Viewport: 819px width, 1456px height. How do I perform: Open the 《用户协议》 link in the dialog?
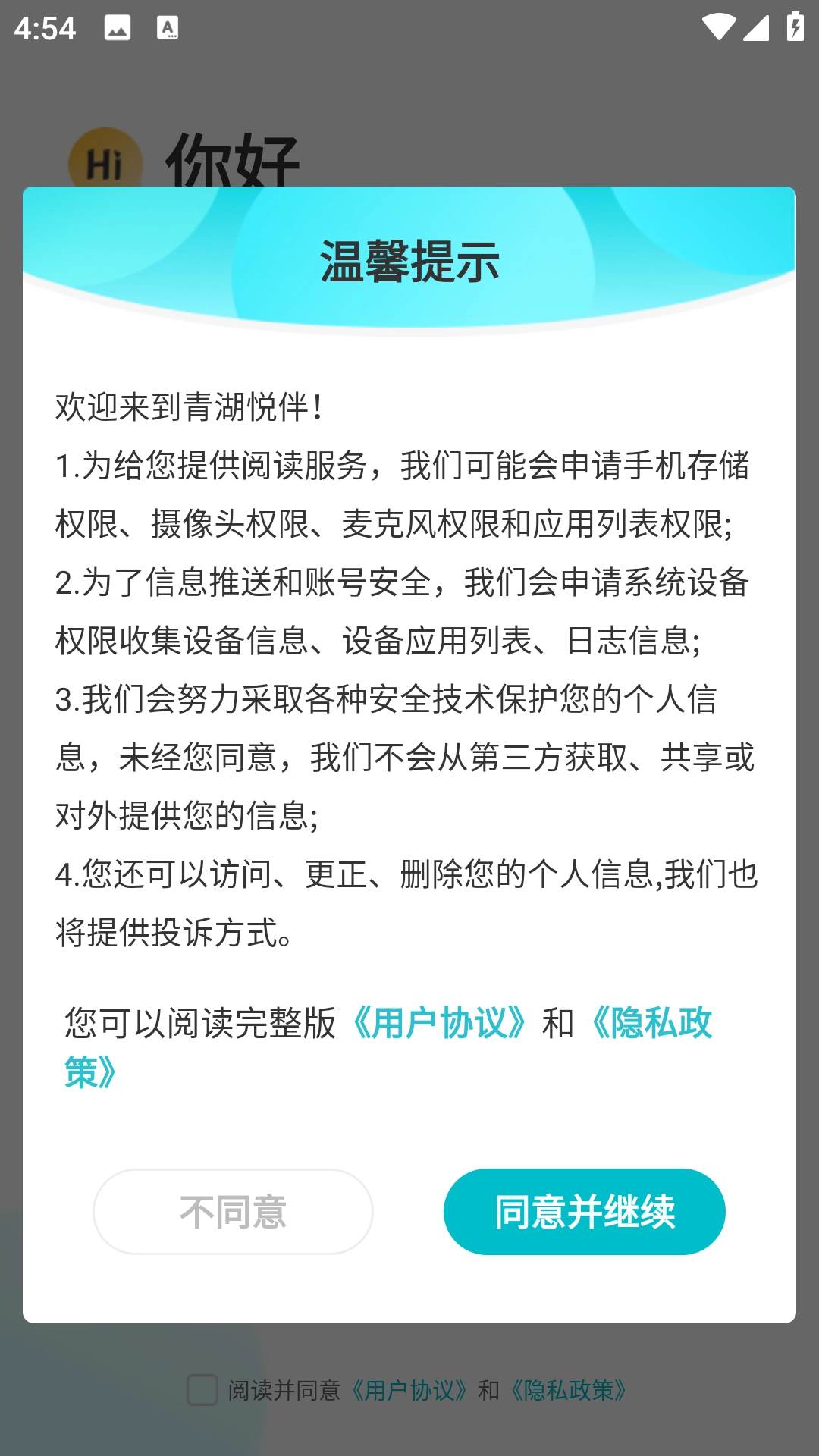click(438, 1023)
